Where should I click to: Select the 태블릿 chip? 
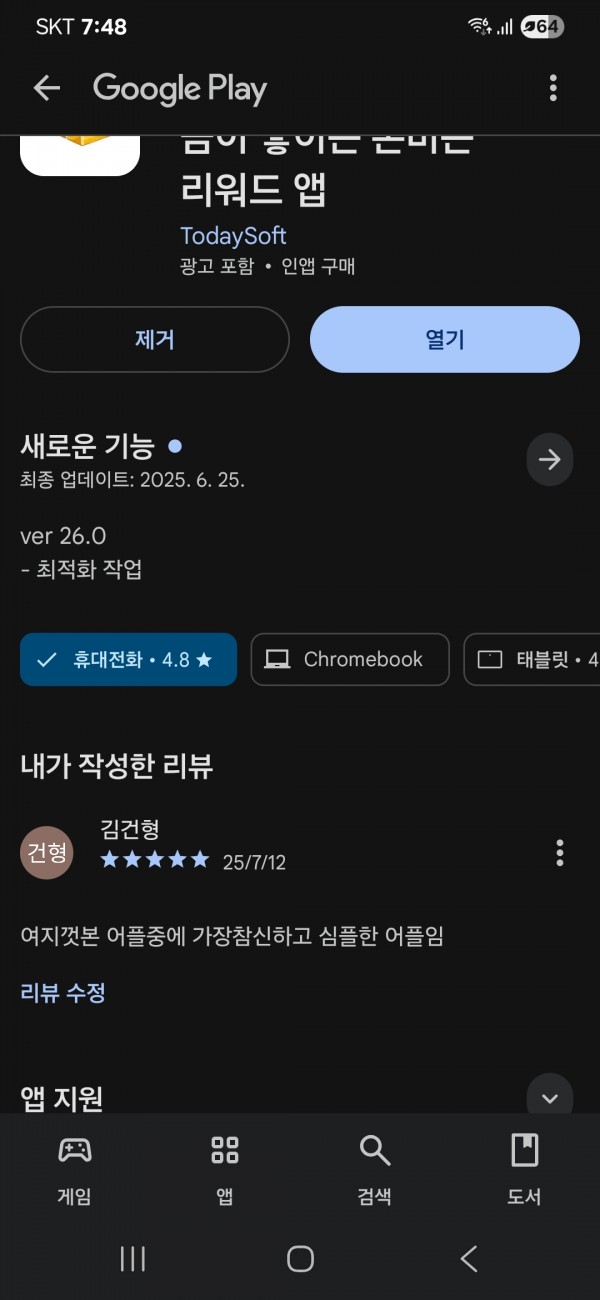click(532, 660)
